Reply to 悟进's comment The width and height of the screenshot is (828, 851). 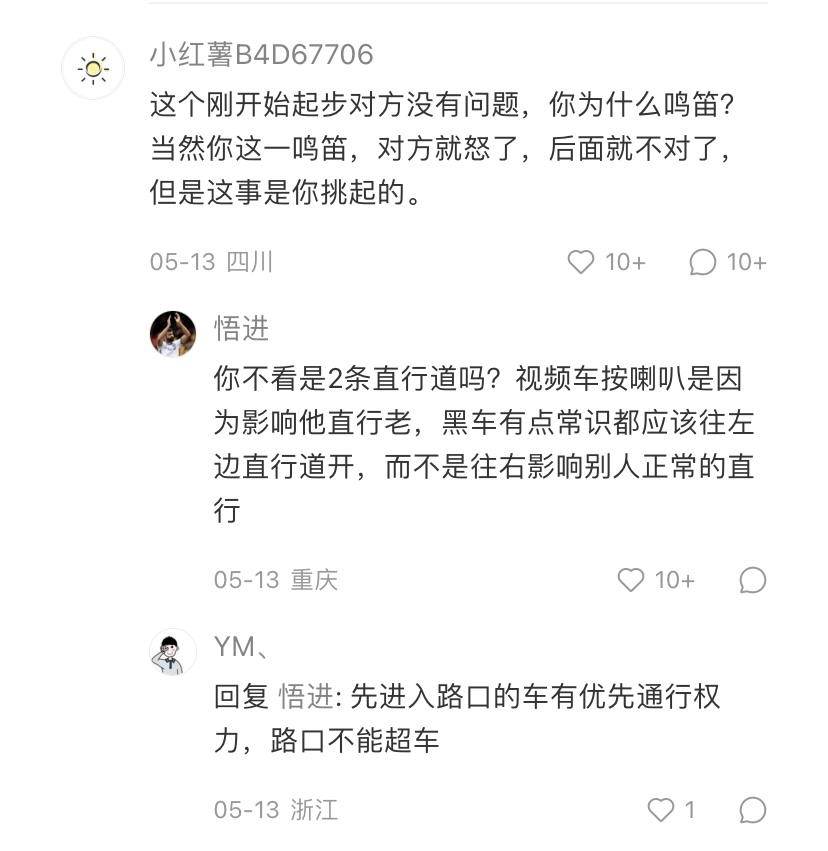coord(752,580)
